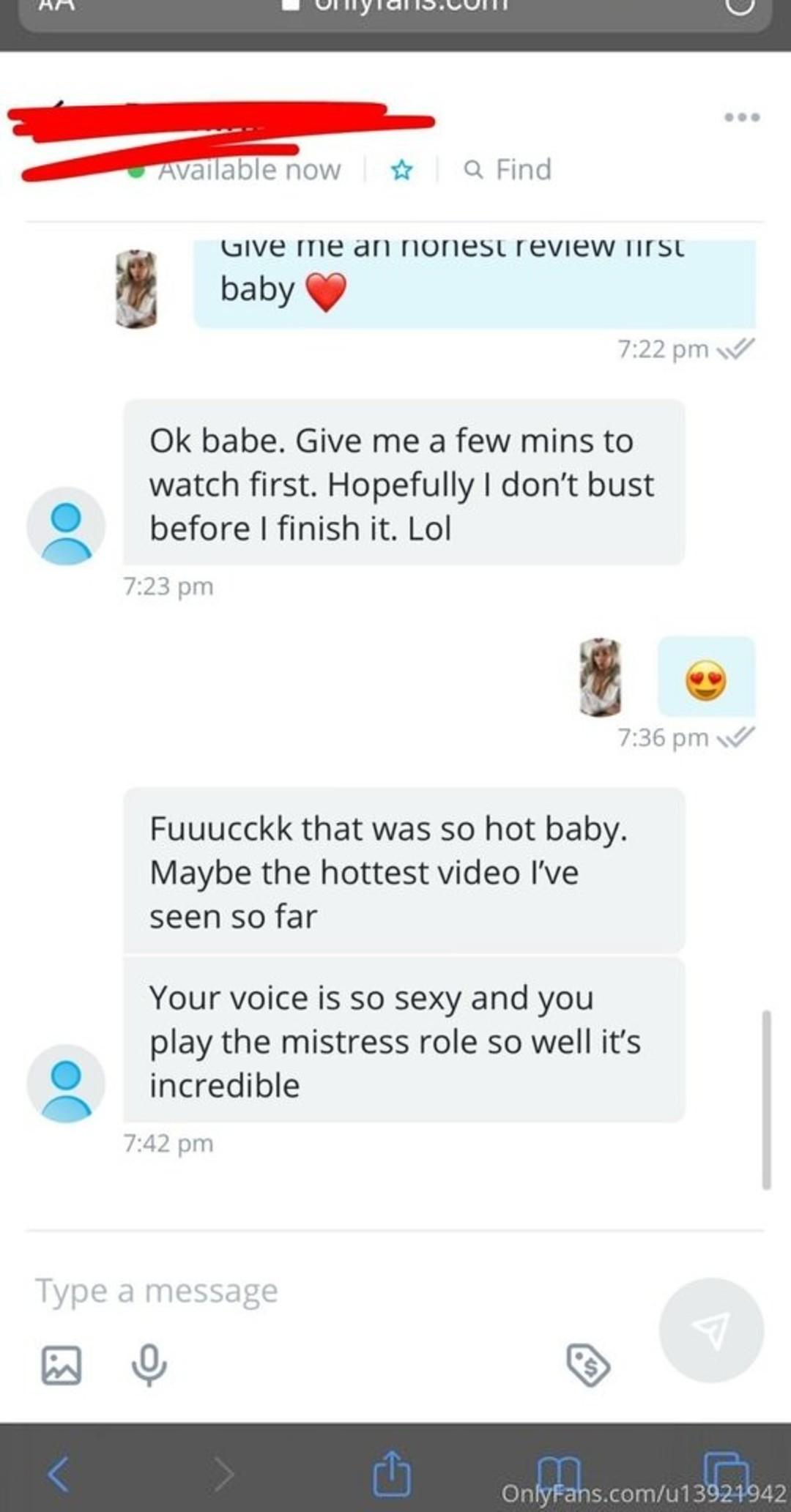The height and width of the screenshot is (1512, 791).
Task: Set a message price with the tag icon
Action: [x=587, y=1365]
